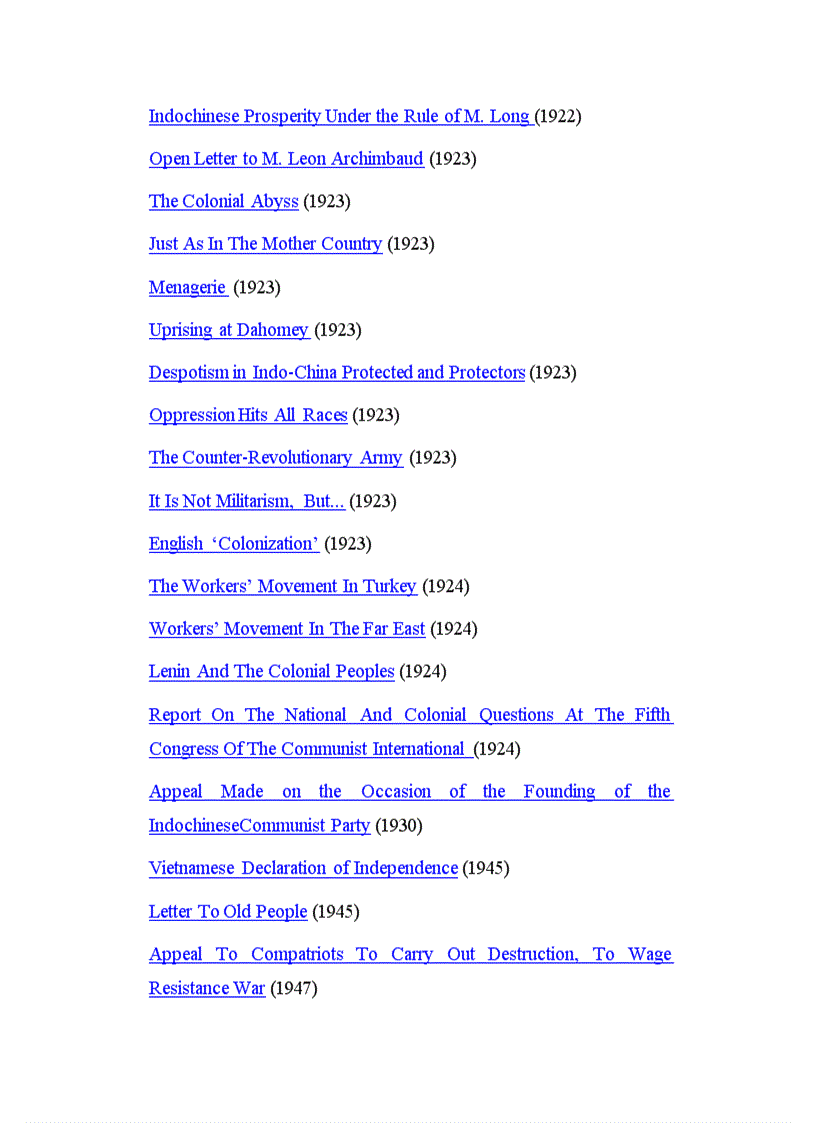Tap 'It Is Not Militarism, But...' link
816x1123 pixels.
click(246, 501)
